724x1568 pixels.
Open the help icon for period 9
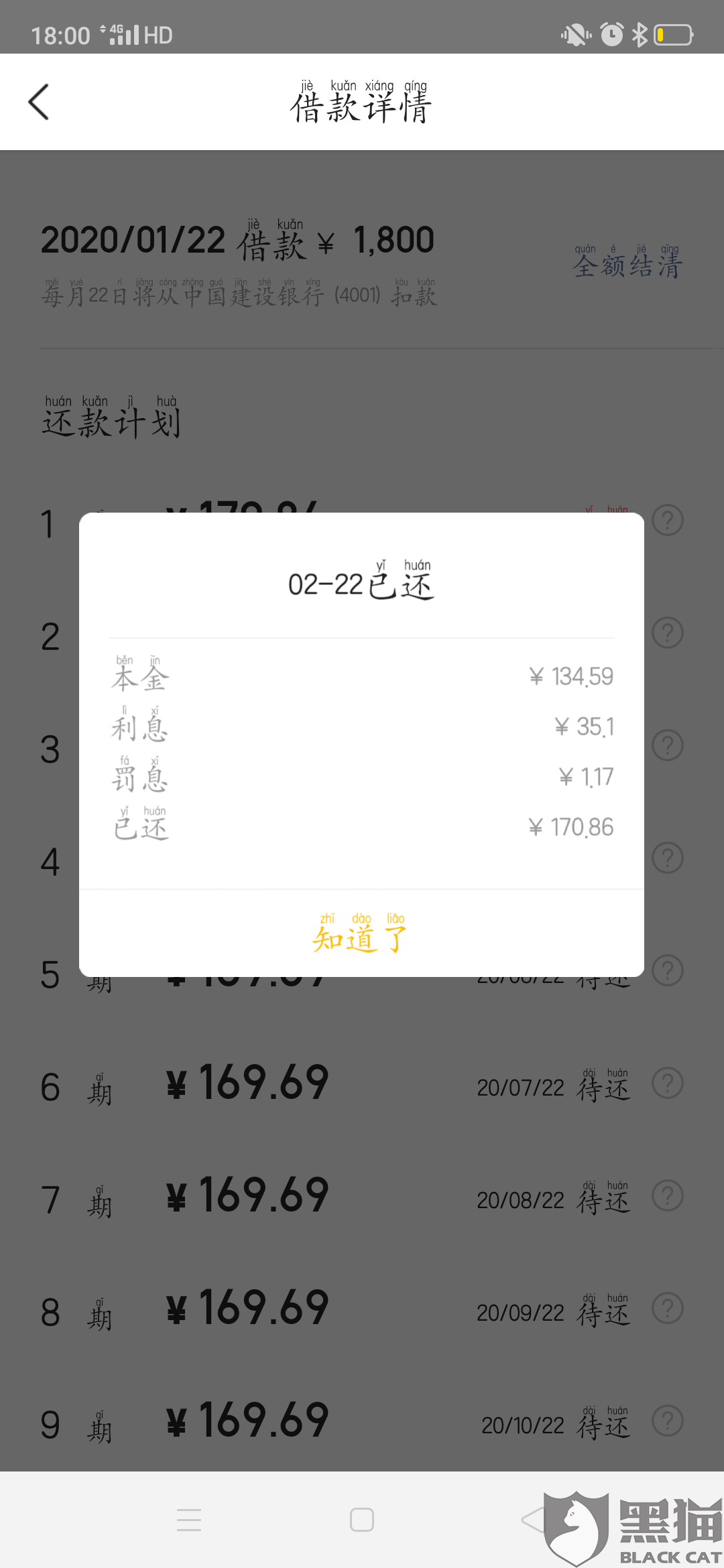(668, 1421)
